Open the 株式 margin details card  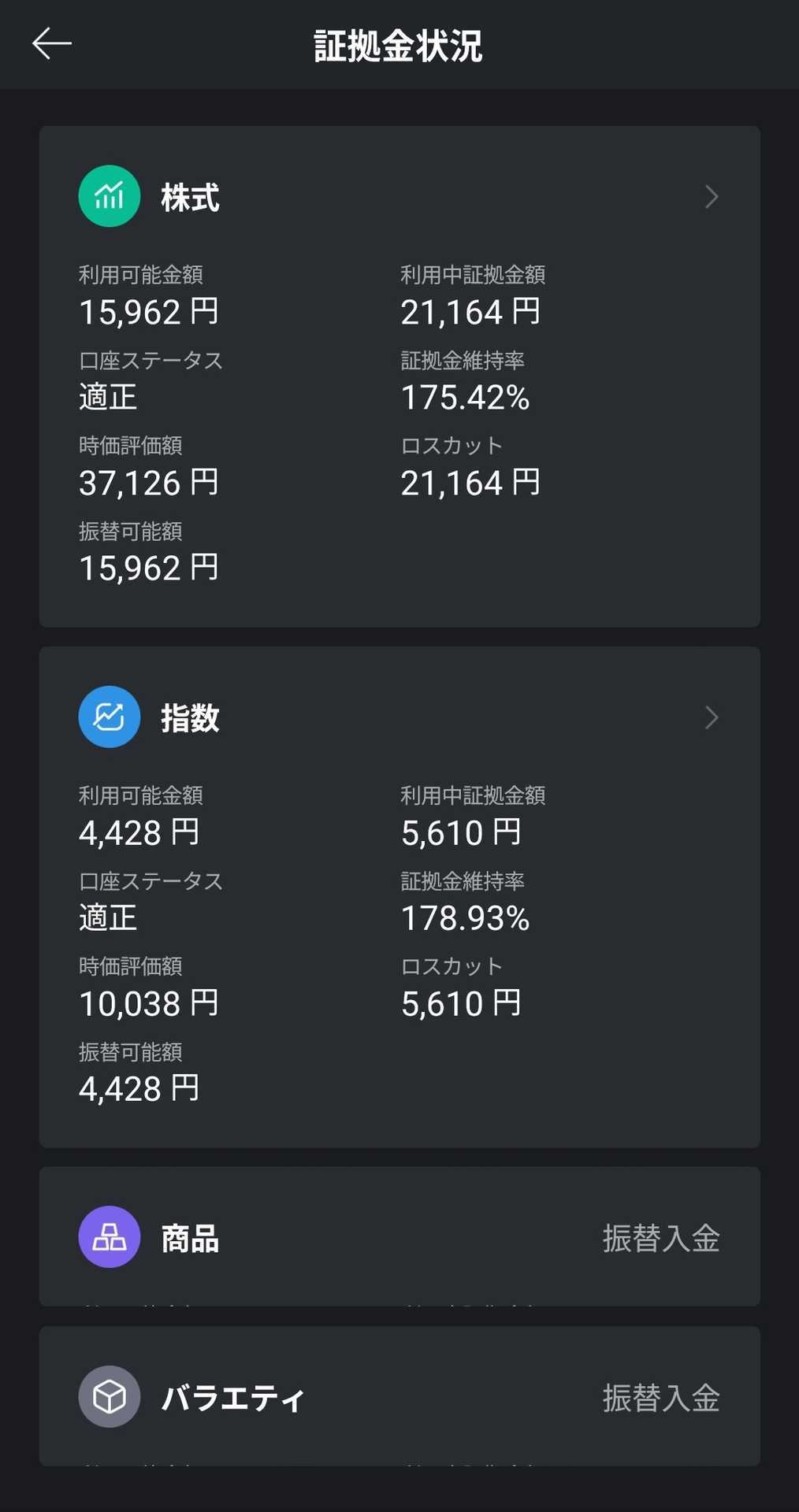click(x=711, y=197)
